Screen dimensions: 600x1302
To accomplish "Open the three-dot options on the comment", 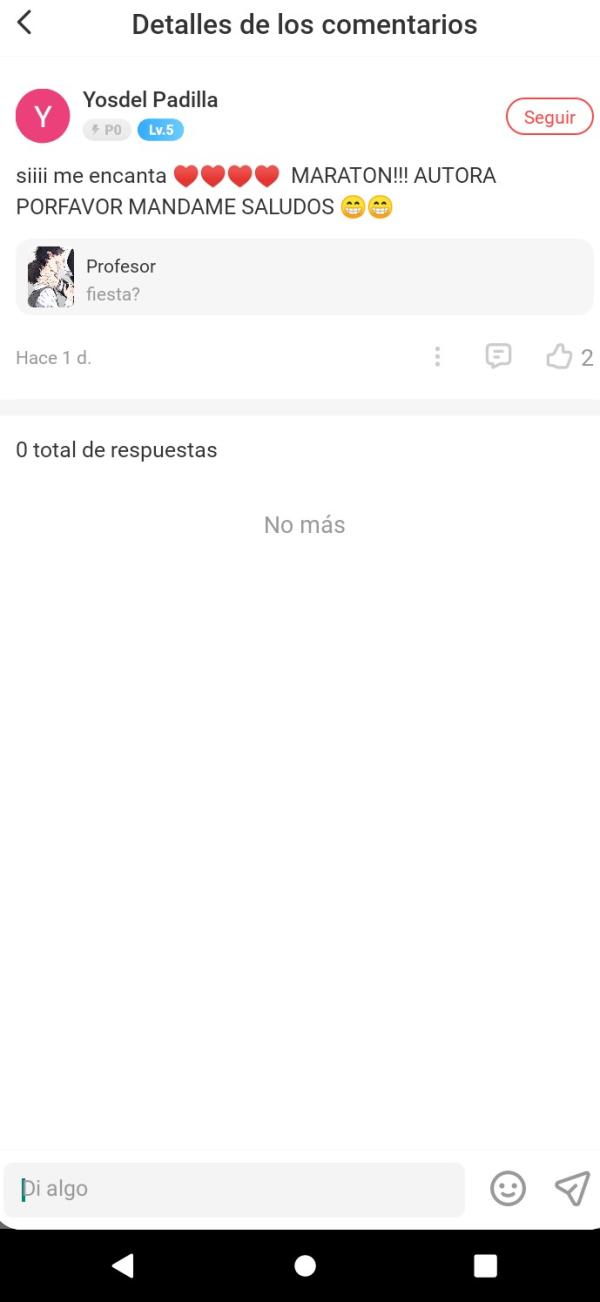I will [x=437, y=357].
